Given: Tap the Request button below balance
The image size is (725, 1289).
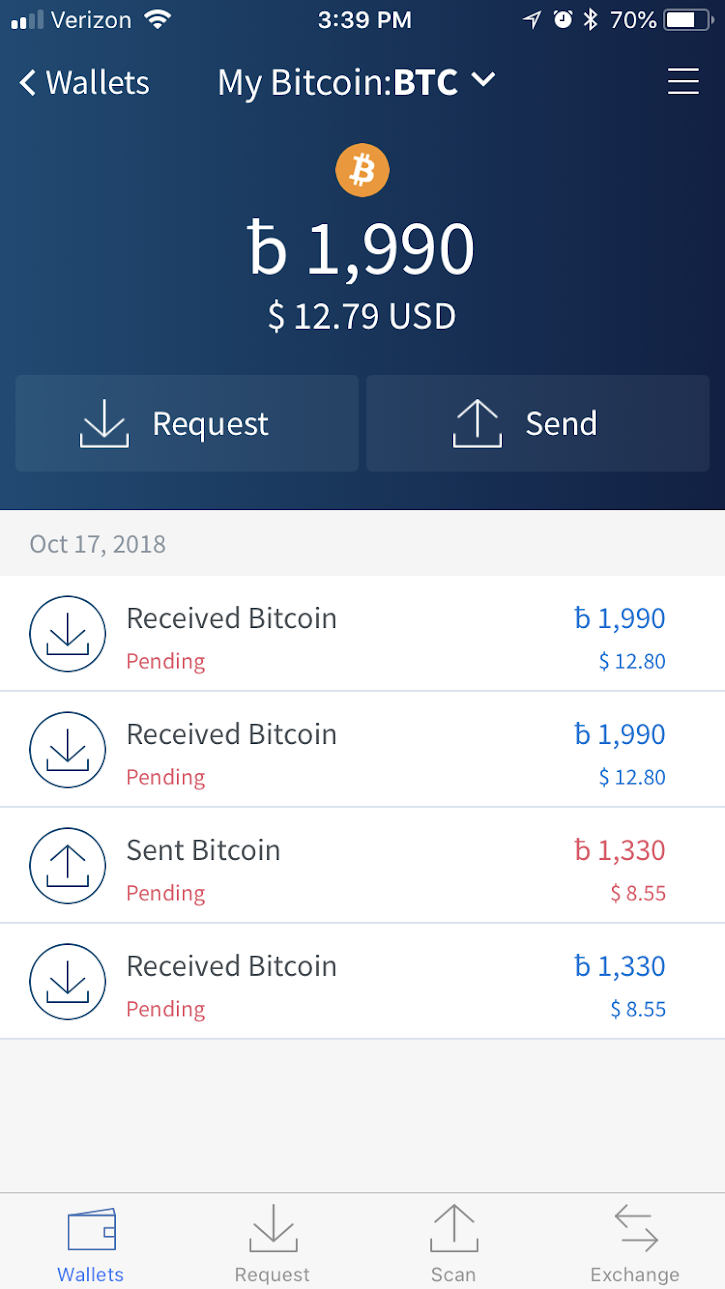Looking at the screenshot, I should point(187,423).
